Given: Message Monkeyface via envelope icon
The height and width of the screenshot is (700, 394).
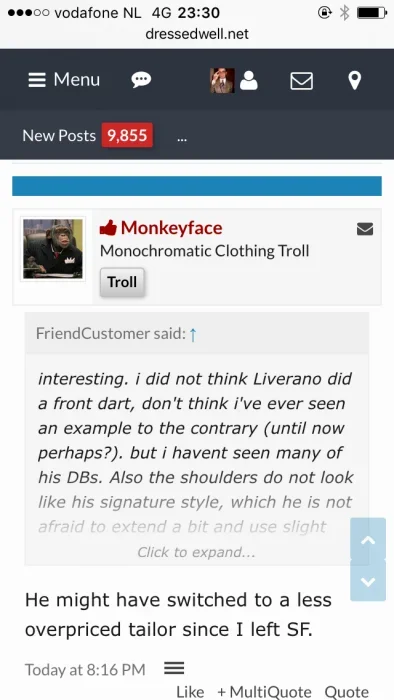Looking at the screenshot, I should pyautogui.click(x=365, y=229).
